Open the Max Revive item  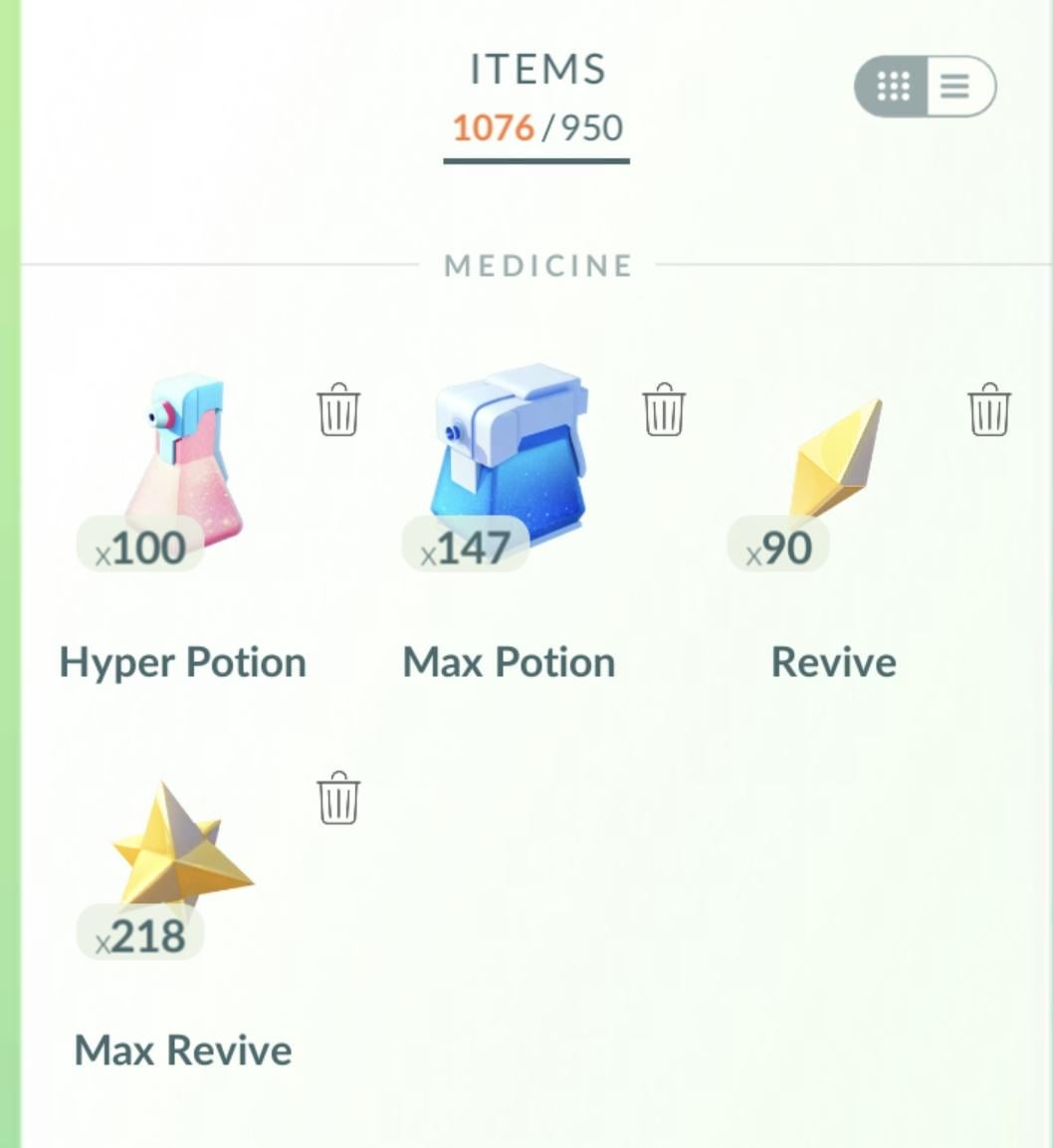coord(184,856)
